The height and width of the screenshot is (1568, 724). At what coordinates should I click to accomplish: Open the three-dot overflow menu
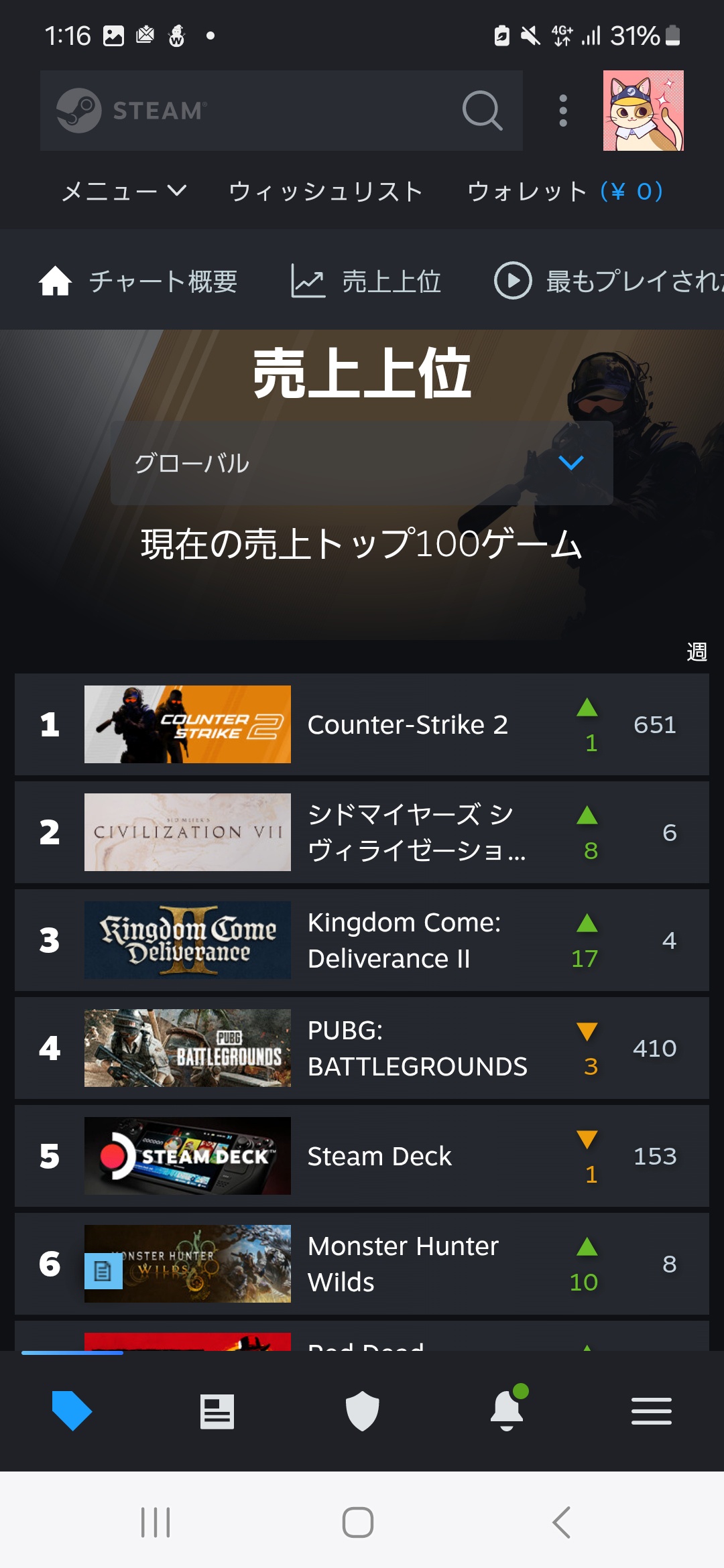tap(563, 111)
